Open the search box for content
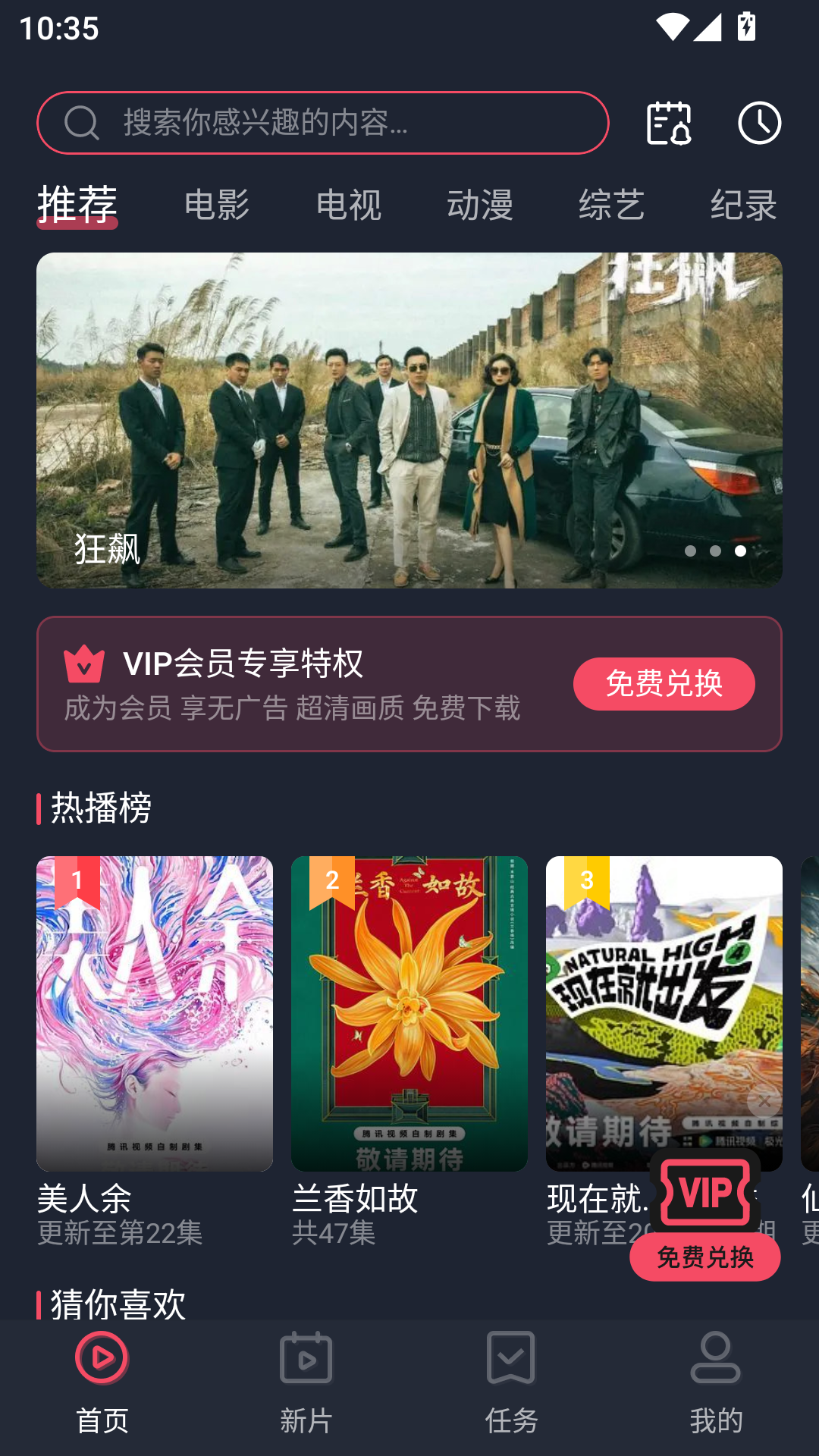The height and width of the screenshot is (1456, 819). (x=323, y=123)
